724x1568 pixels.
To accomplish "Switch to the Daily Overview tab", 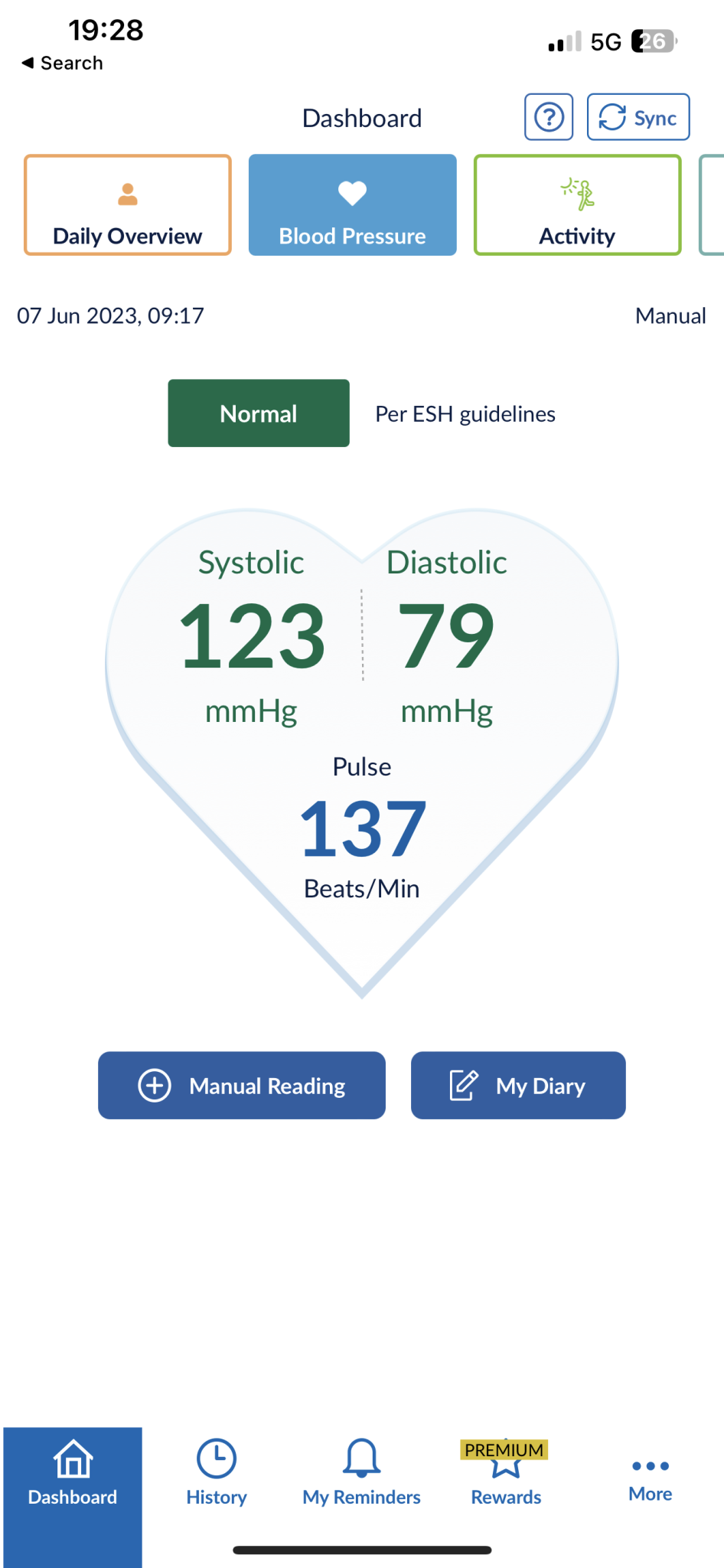I will (128, 205).
